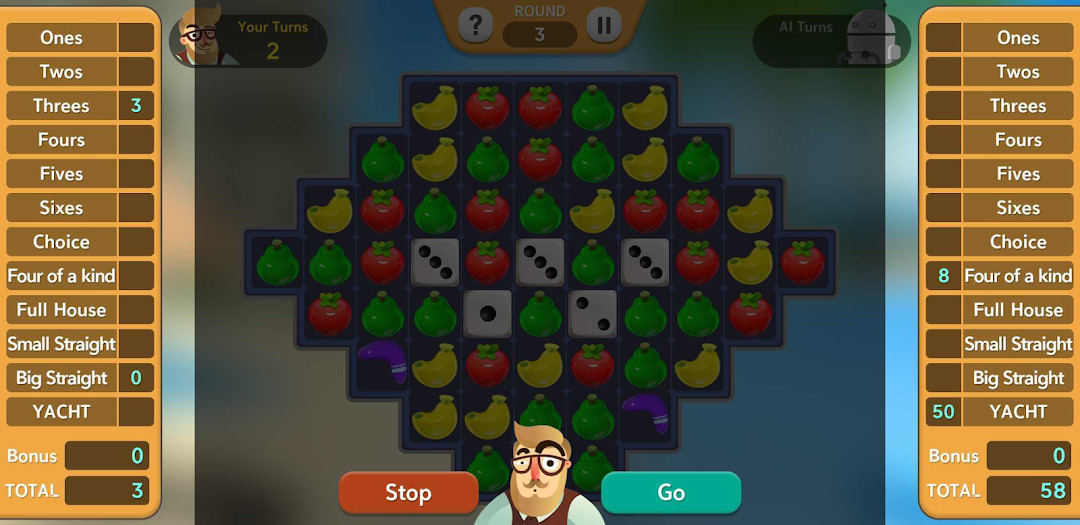Choose the Choice row on your scorecard

tap(62, 242)
